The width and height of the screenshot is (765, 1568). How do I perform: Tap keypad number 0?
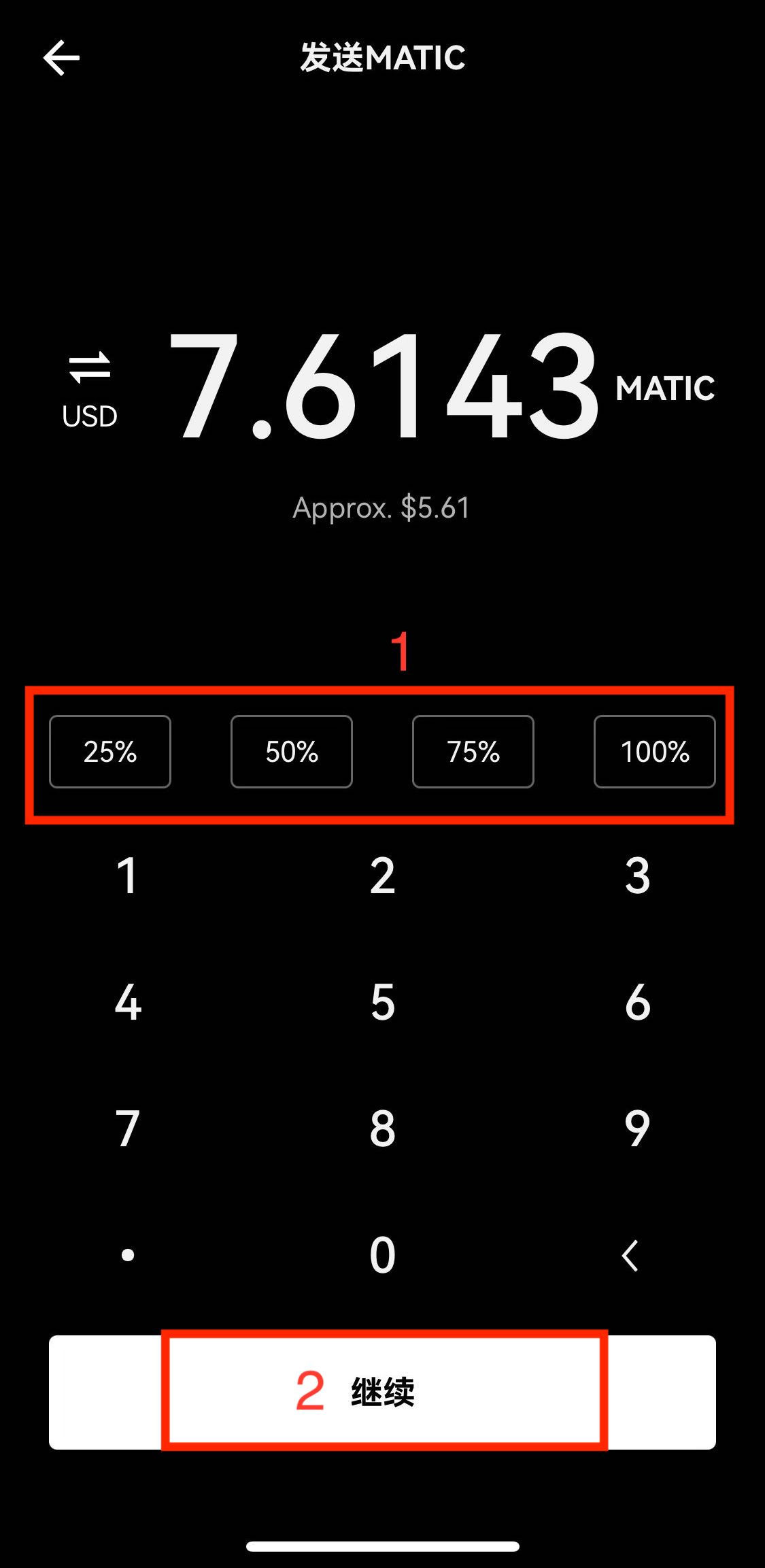382,1255
